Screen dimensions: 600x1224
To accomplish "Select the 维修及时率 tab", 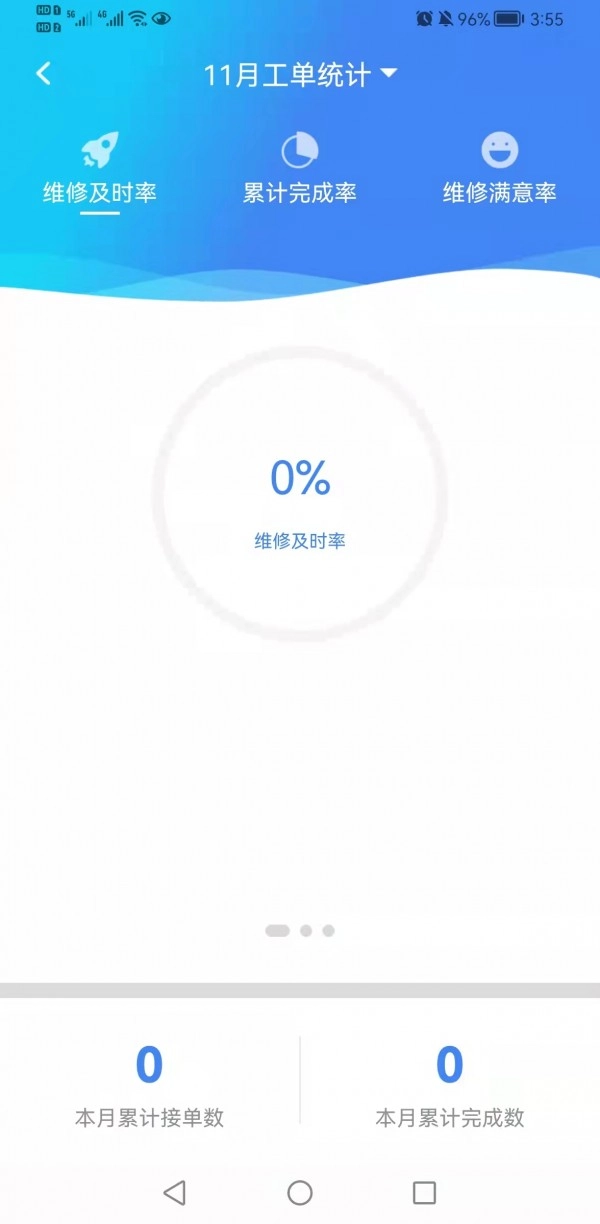I will (x=100, y=170).
